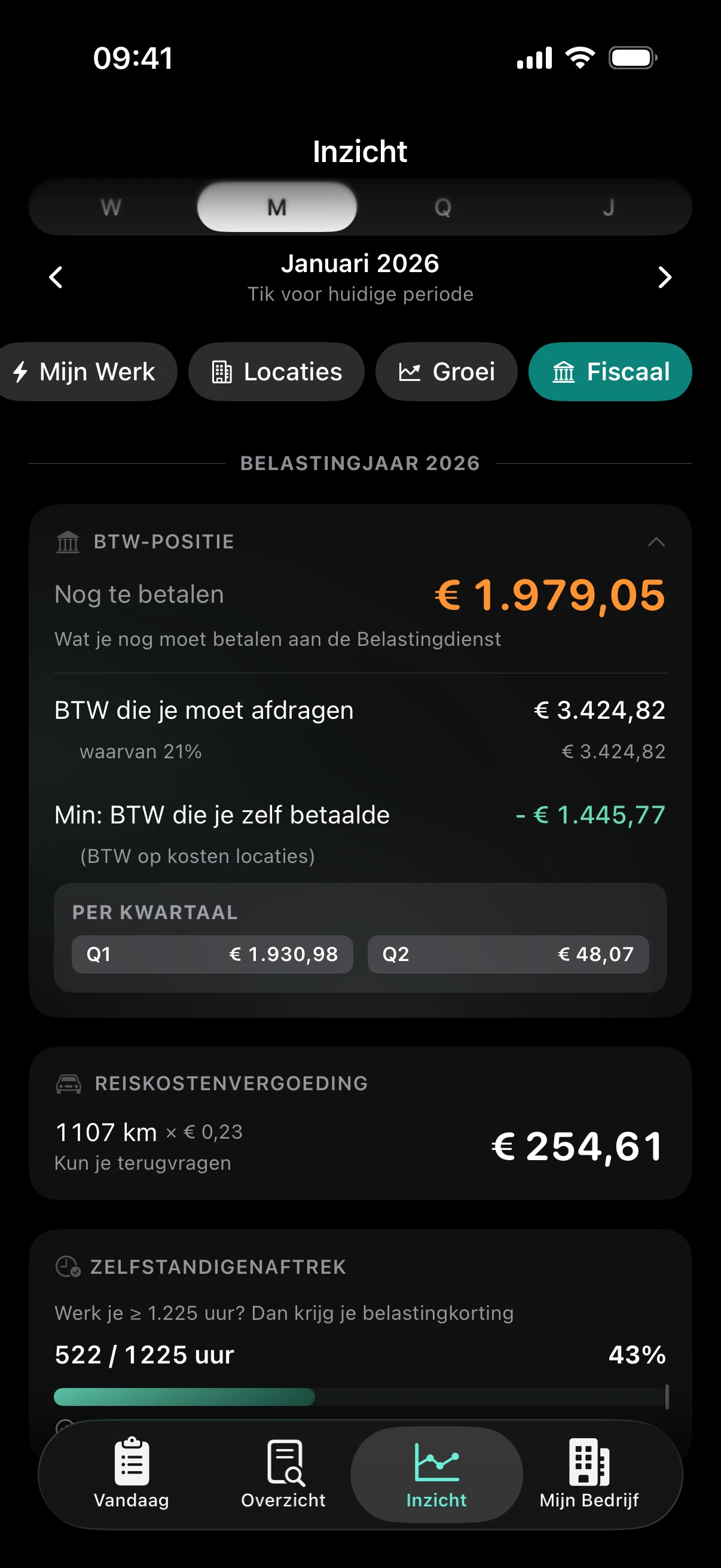Image resolution: width=721 pixels, height=1568 pixels.
Task: Go to previous month with left arrow
Action: tap(56, 277)
